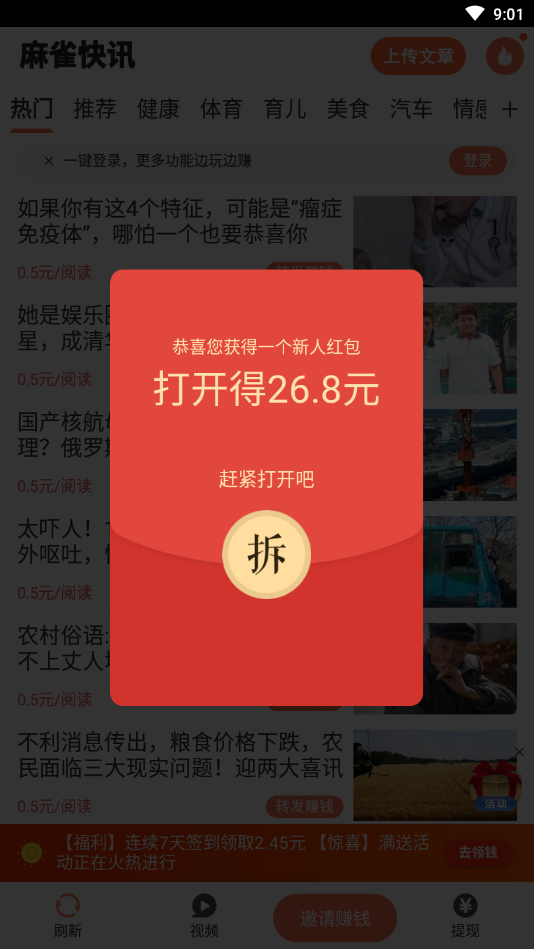Open the flame icon in top bar
534x949 pixels.
tap(505, 56)
